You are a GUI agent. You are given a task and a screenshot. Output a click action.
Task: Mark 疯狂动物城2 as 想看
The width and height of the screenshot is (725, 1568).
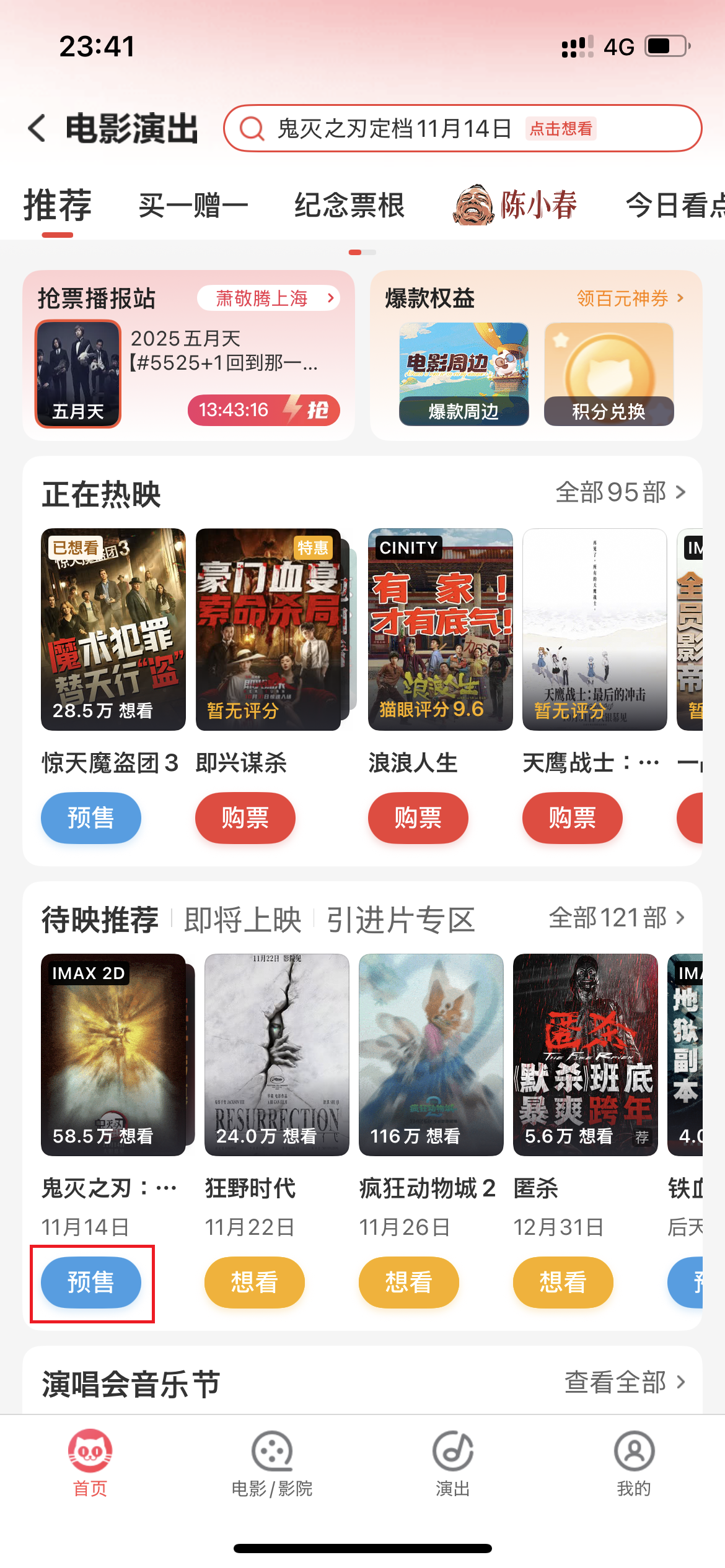point(409,1283)
